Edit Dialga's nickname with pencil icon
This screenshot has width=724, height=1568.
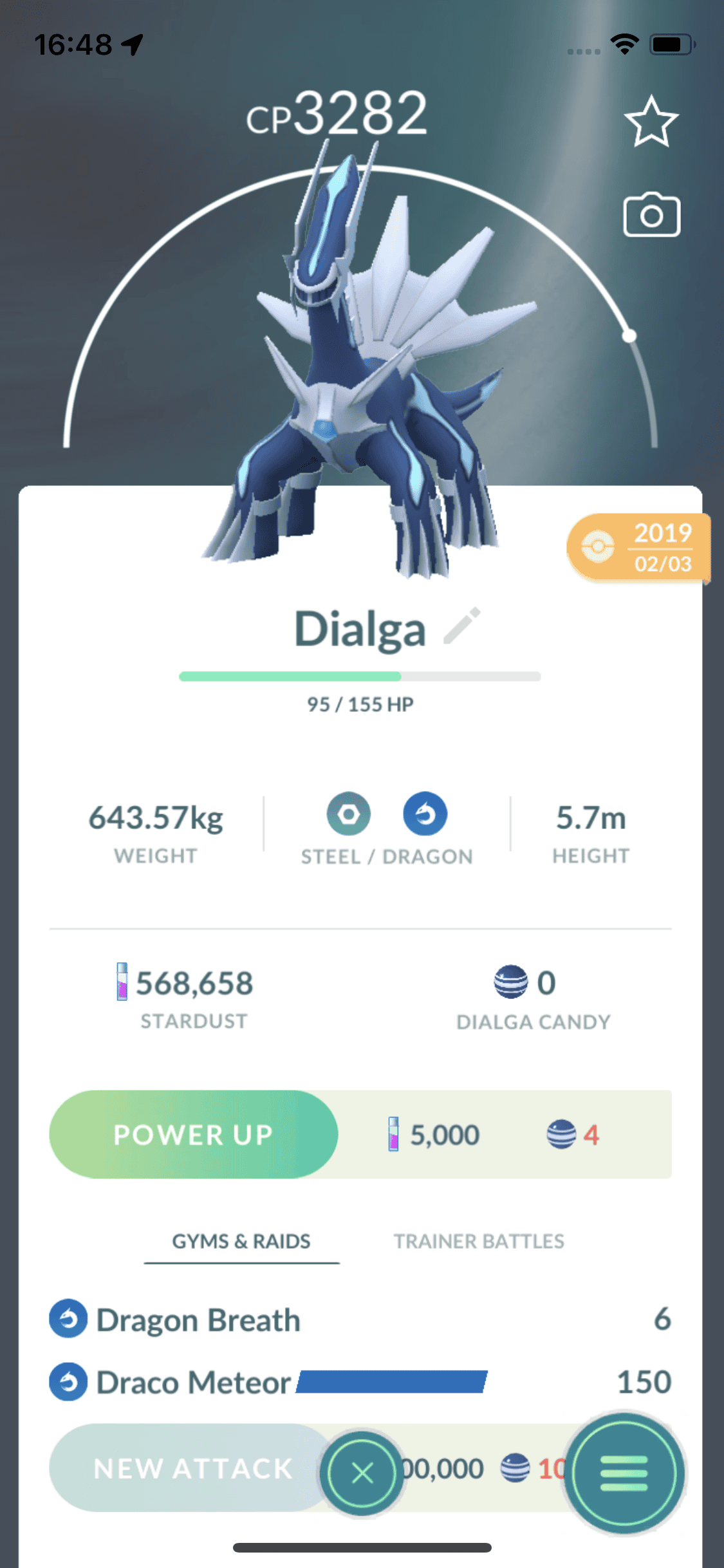(462, 626)
